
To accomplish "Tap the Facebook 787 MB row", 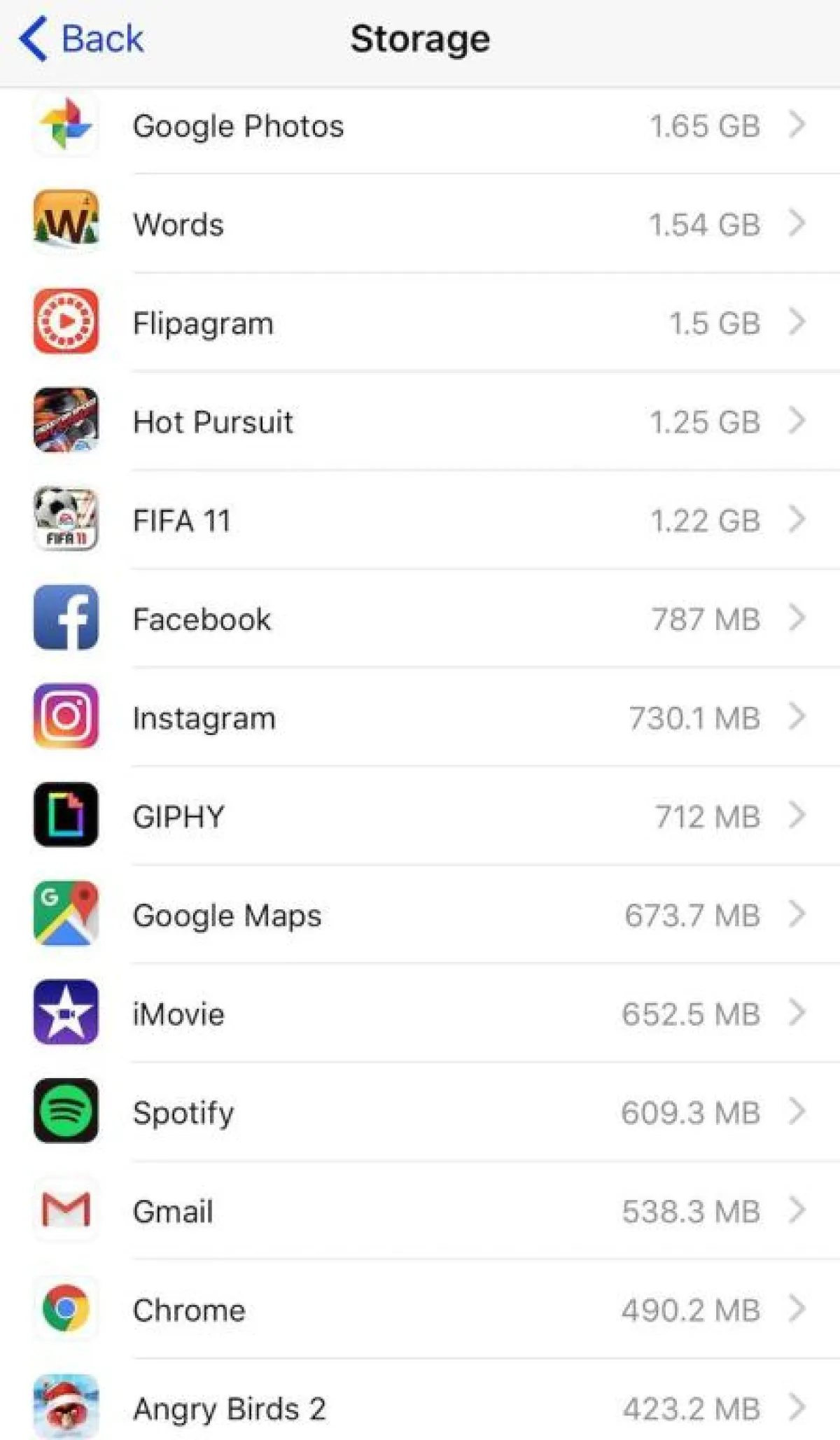I will (420, 620).
